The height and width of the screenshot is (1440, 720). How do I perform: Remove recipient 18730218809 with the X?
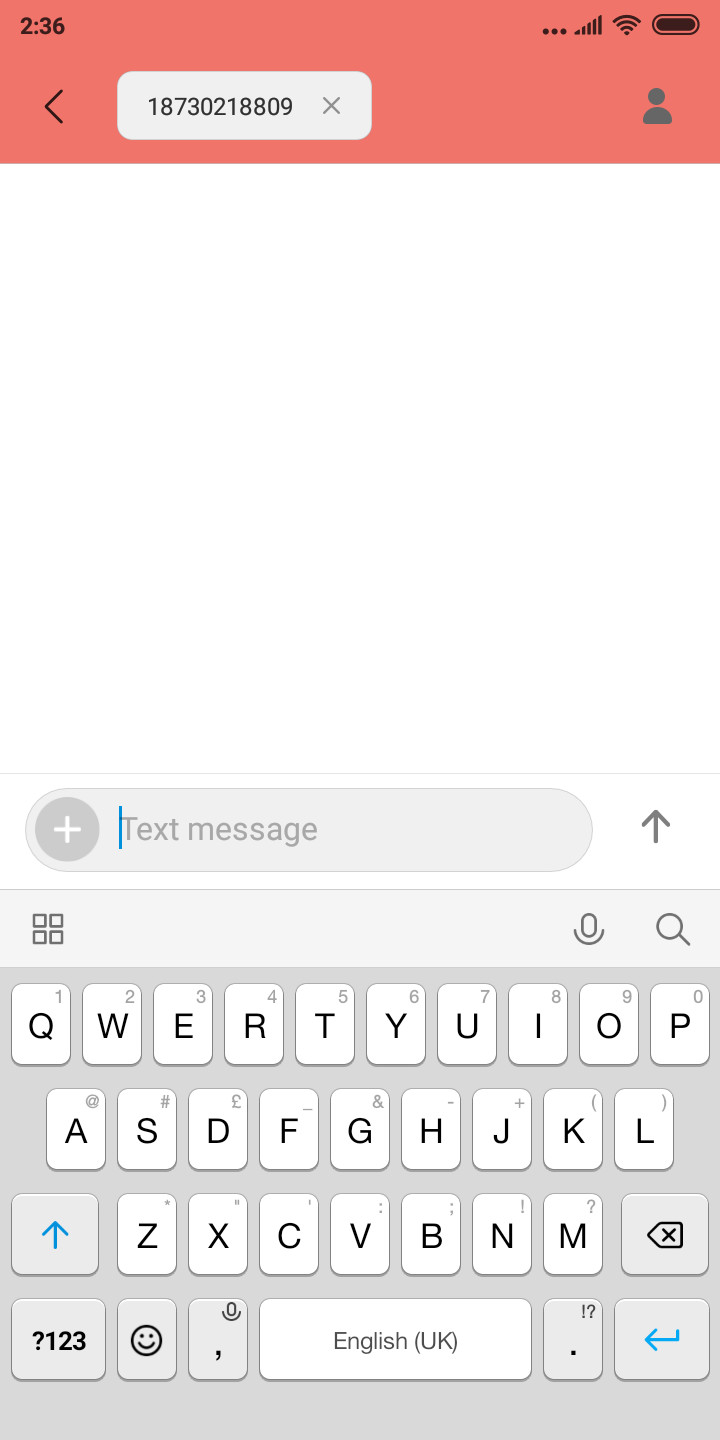pyautogui.click(x=331, y=105)
